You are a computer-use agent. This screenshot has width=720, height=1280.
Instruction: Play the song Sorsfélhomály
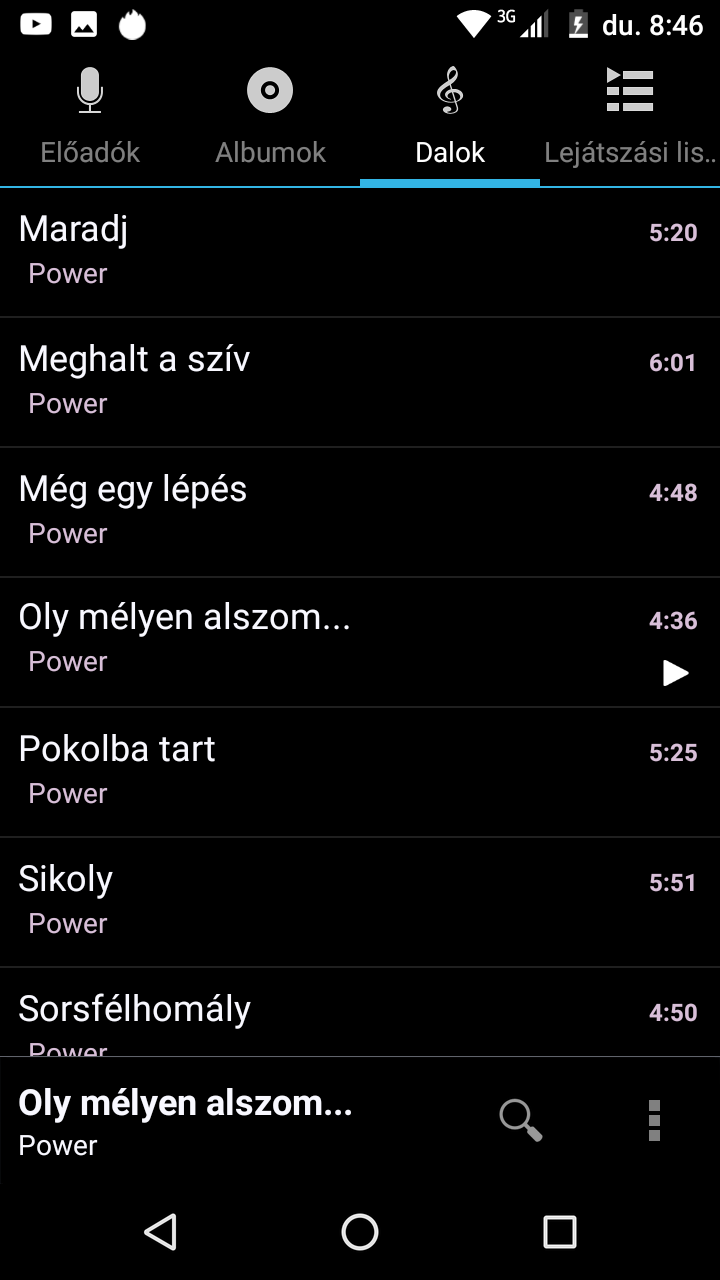[x=360, y=1012]
